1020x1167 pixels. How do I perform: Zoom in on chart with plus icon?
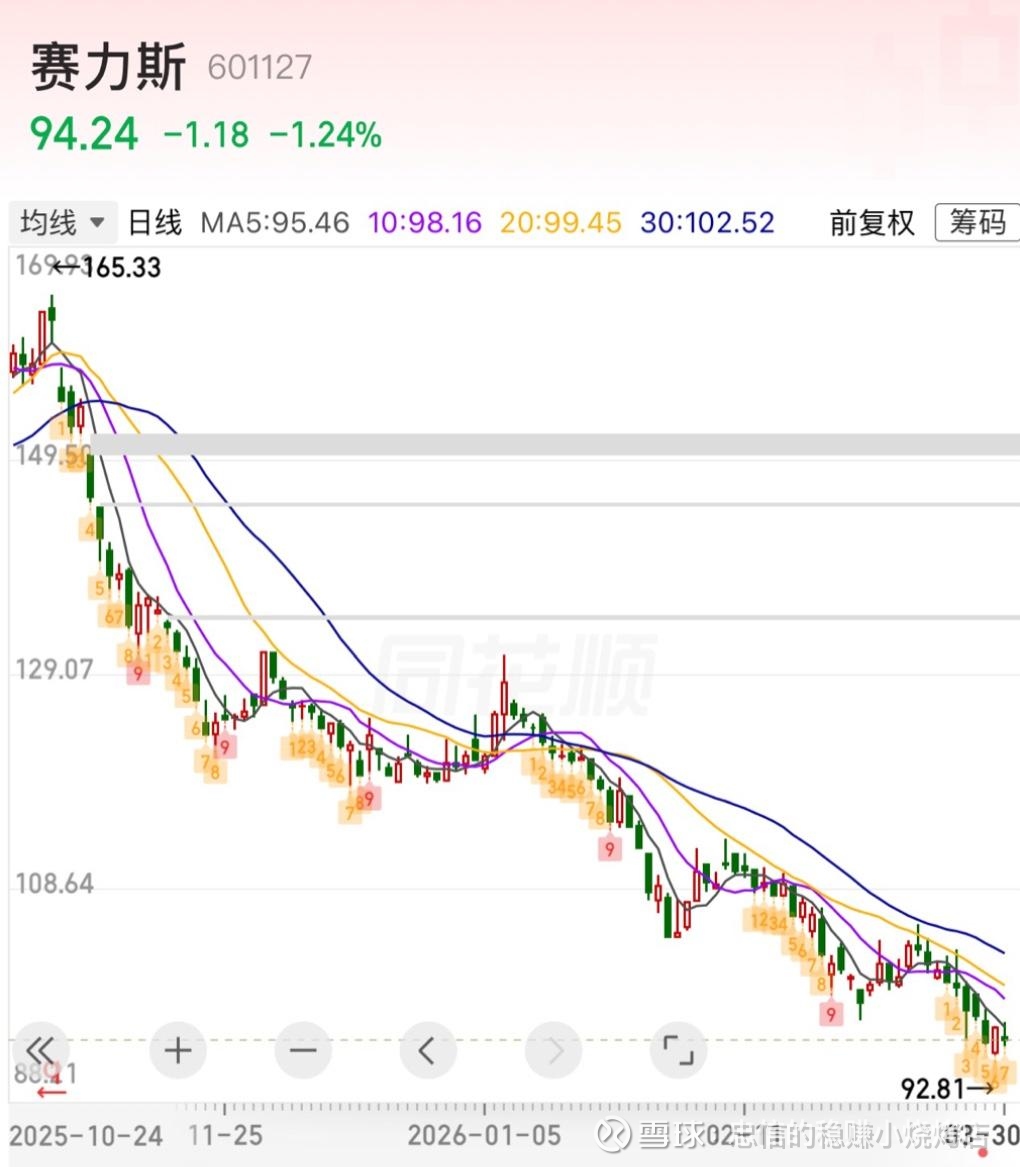click(x=177, y=1050)
